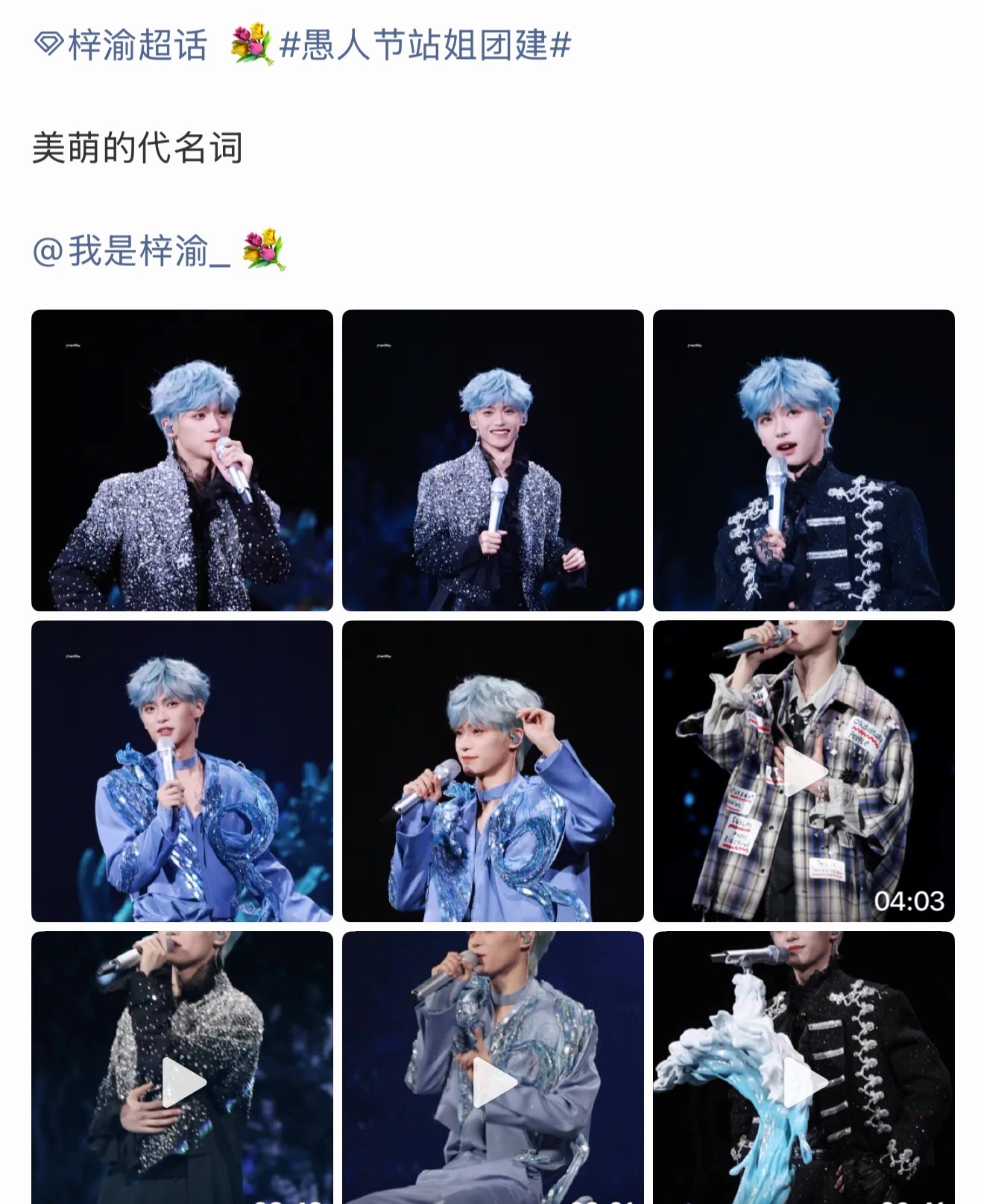Open the @我是梓渝_ mentioned profile
This screenshot has width=984, height=1204.
tap(132, 250)
